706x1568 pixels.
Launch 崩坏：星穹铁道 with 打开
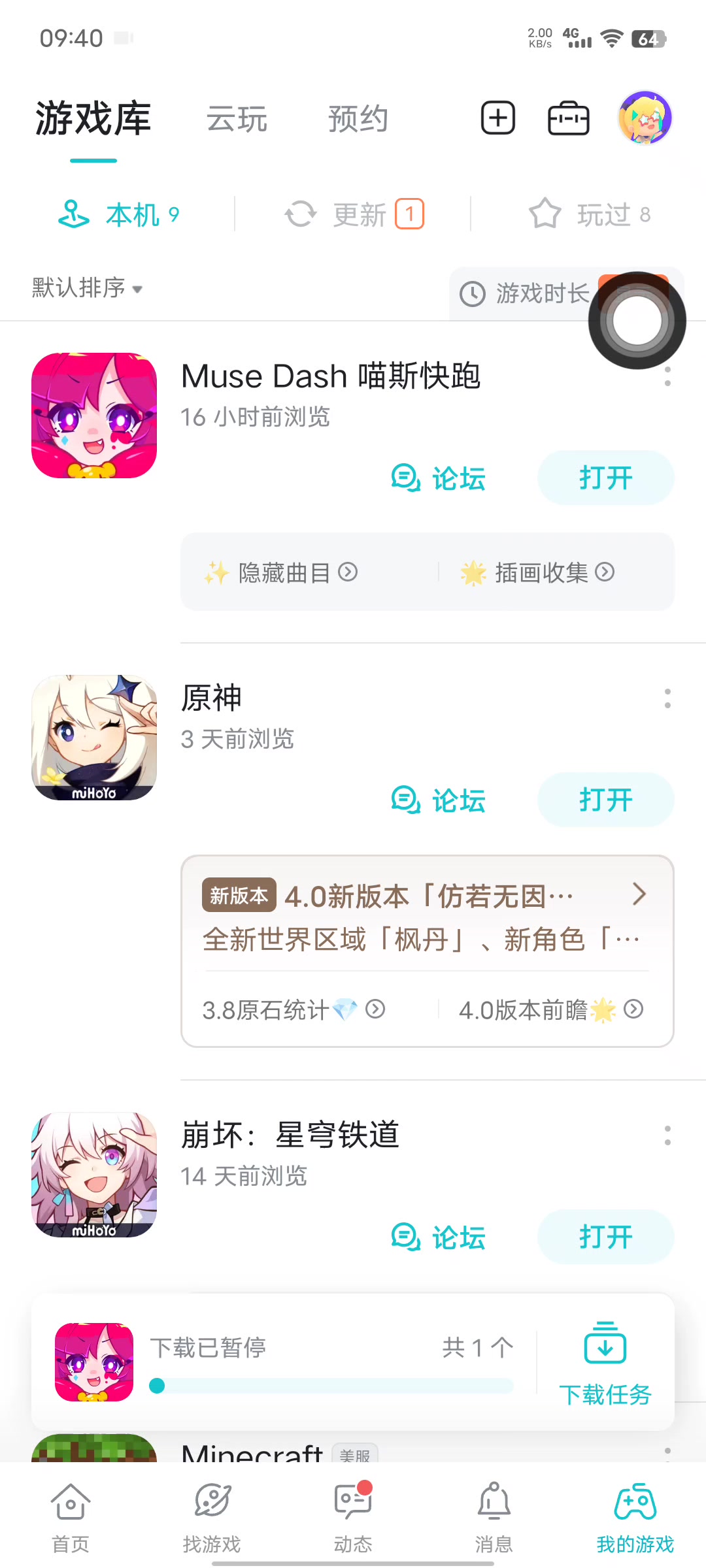[x=606, y=1237]
